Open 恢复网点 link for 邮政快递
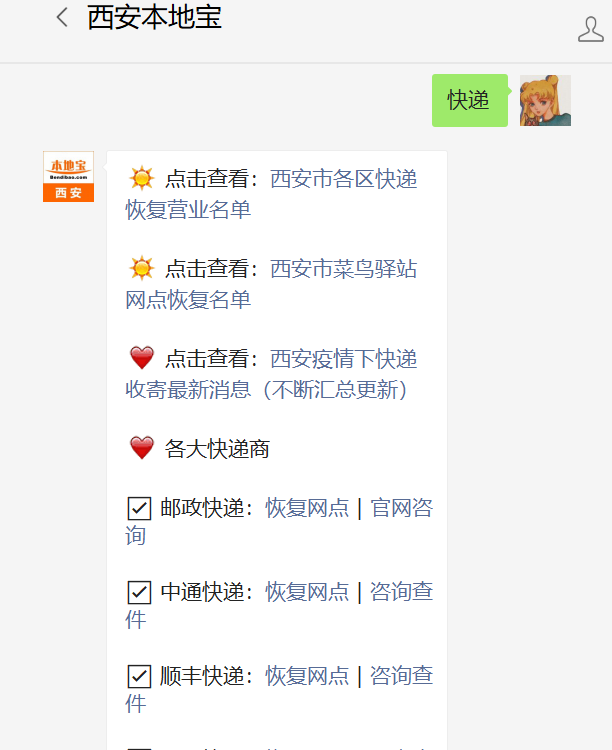612x750 pixels. pyautogui.click(x=307, y=508)
